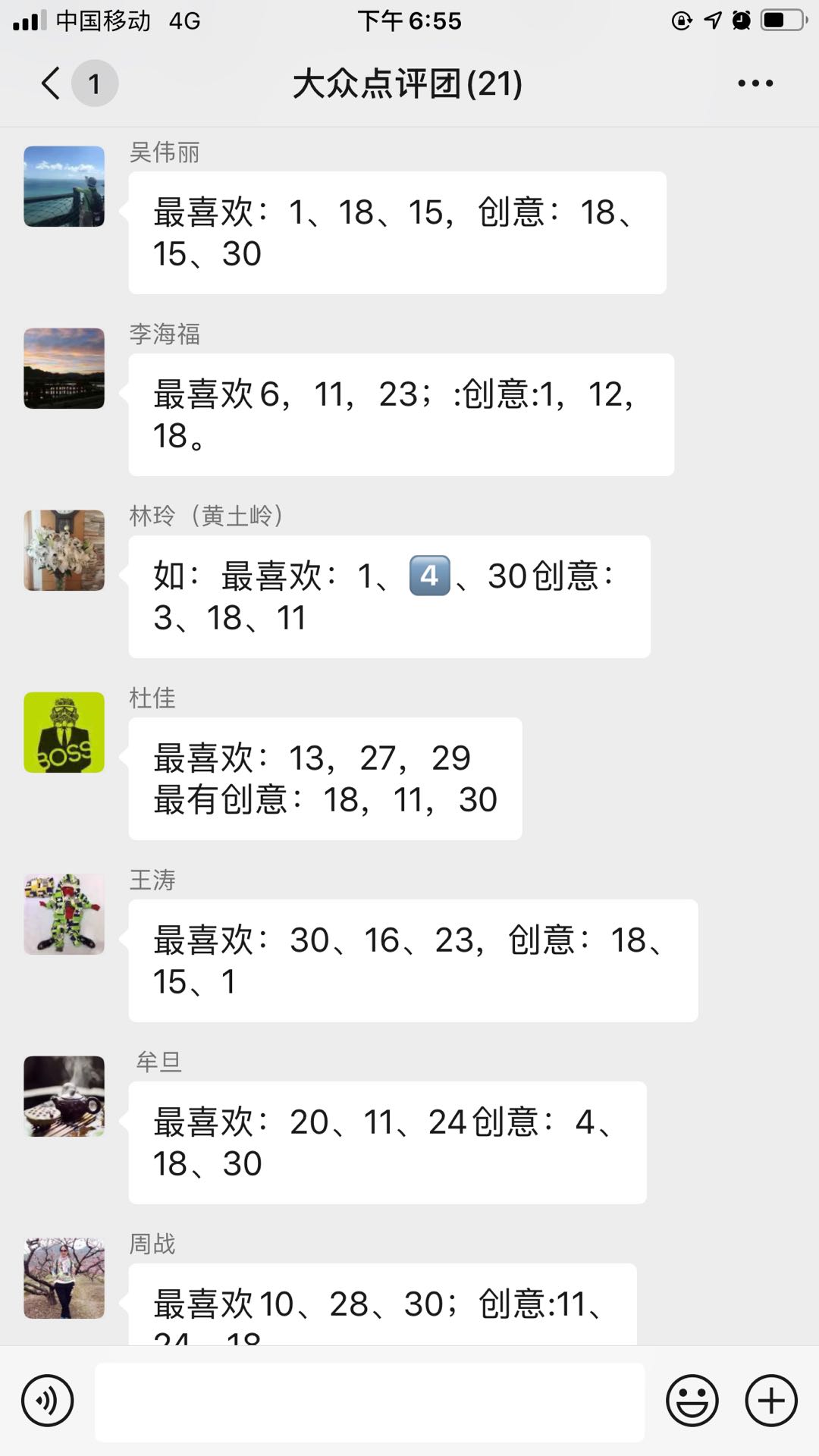This screenshot has width=819, height=1456.
Task: View 王涛's profile avatar
Action: click(64, 915)
